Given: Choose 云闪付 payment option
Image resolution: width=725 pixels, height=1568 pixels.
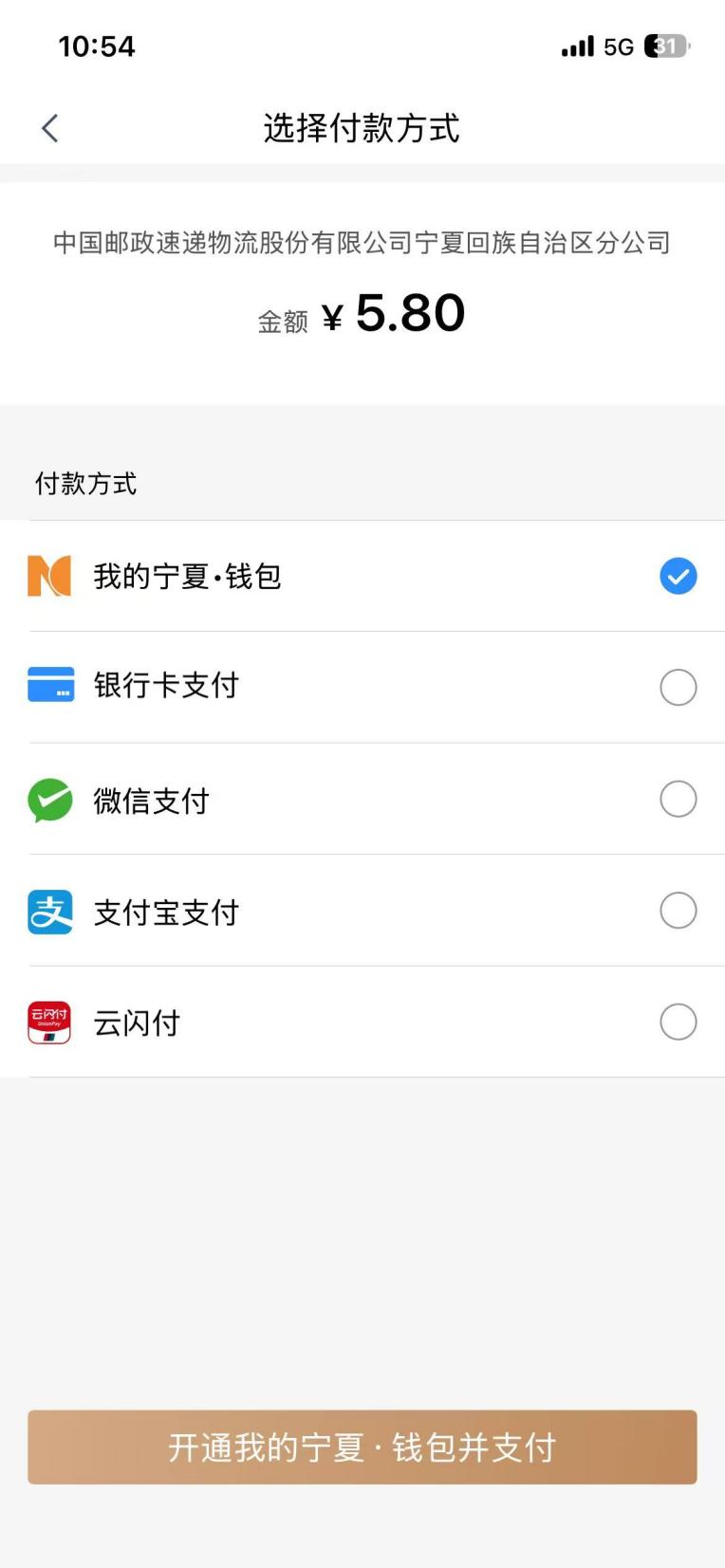Looking at the screenshot, I should click(678, 1022).
